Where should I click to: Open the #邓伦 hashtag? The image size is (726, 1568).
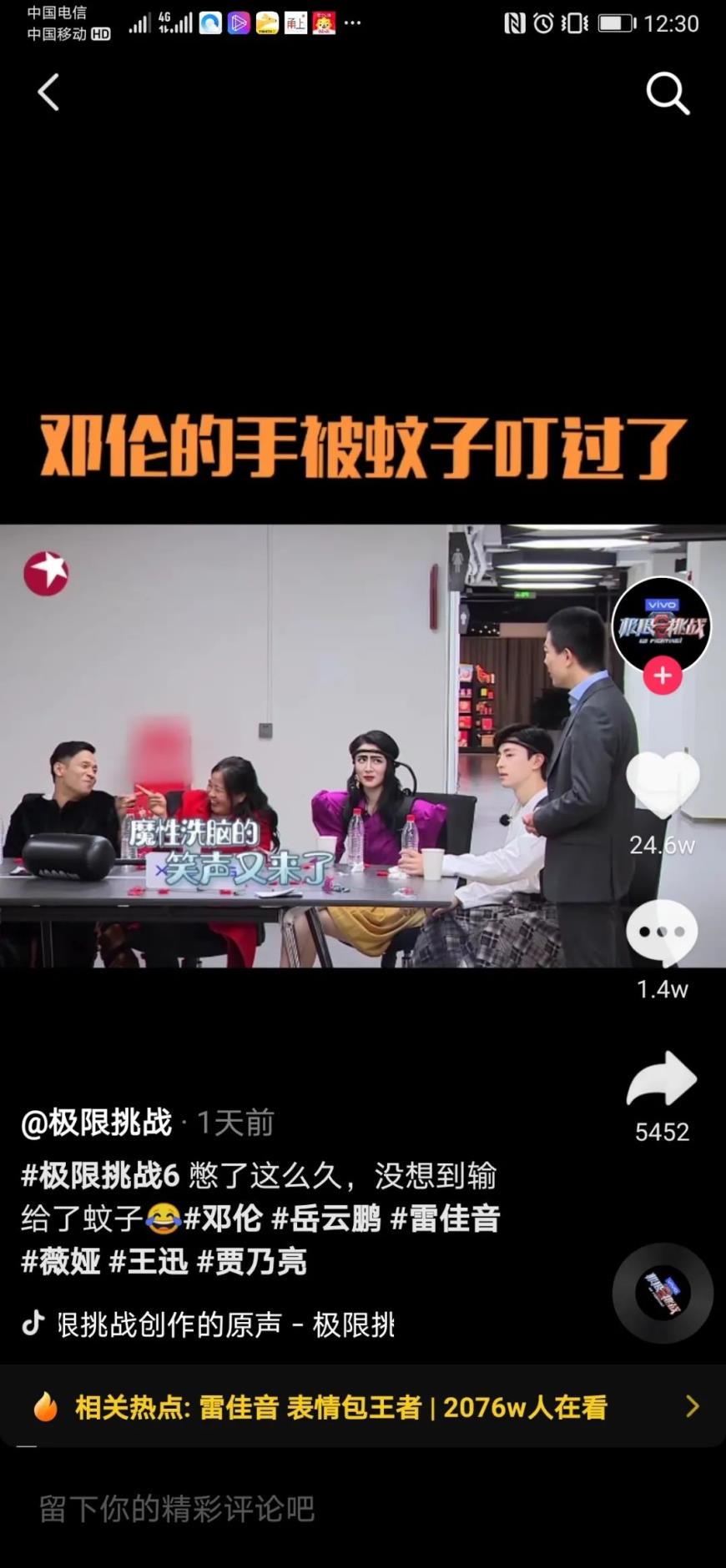223,1219
